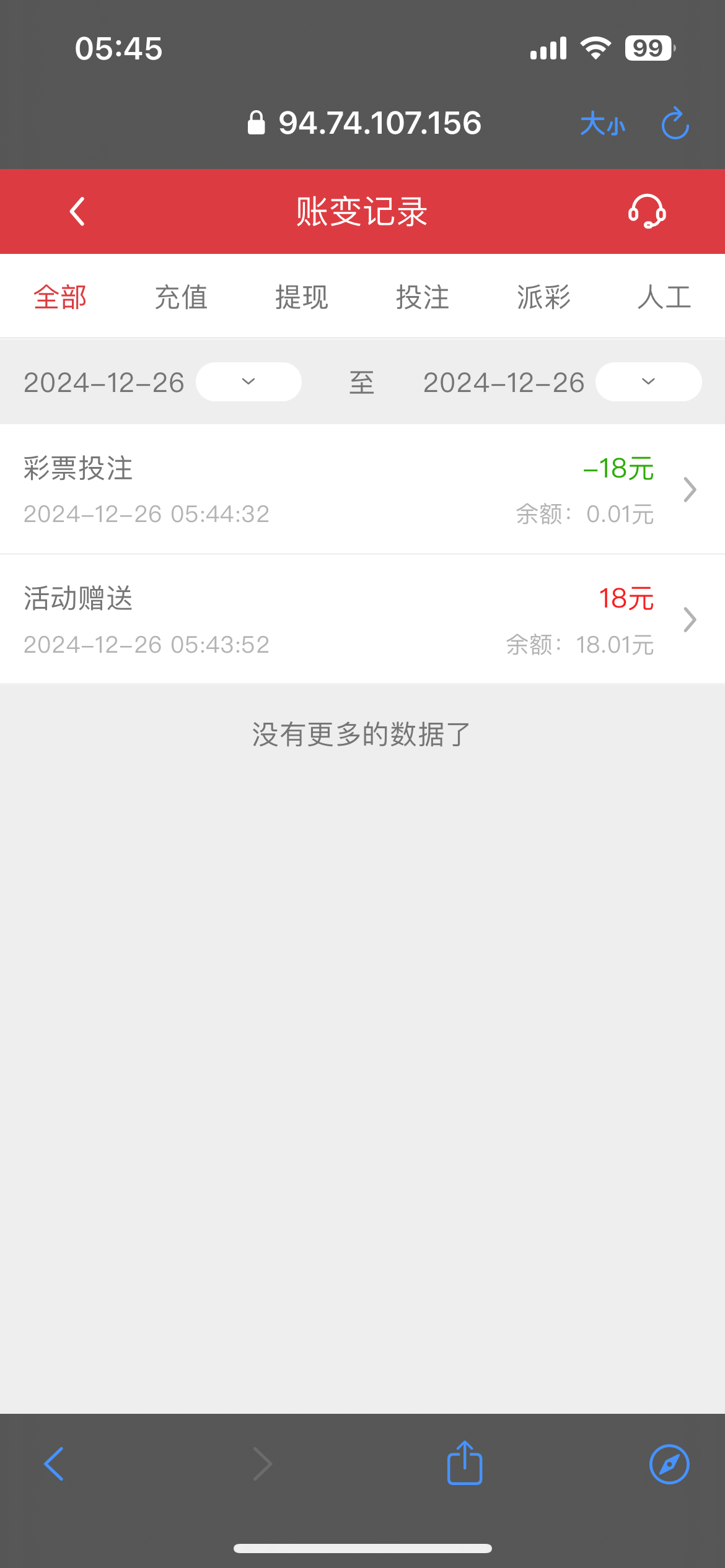Switch to the 派彩 tab
The width and height of the screenshot is (725, 1568).
point(543,297)
